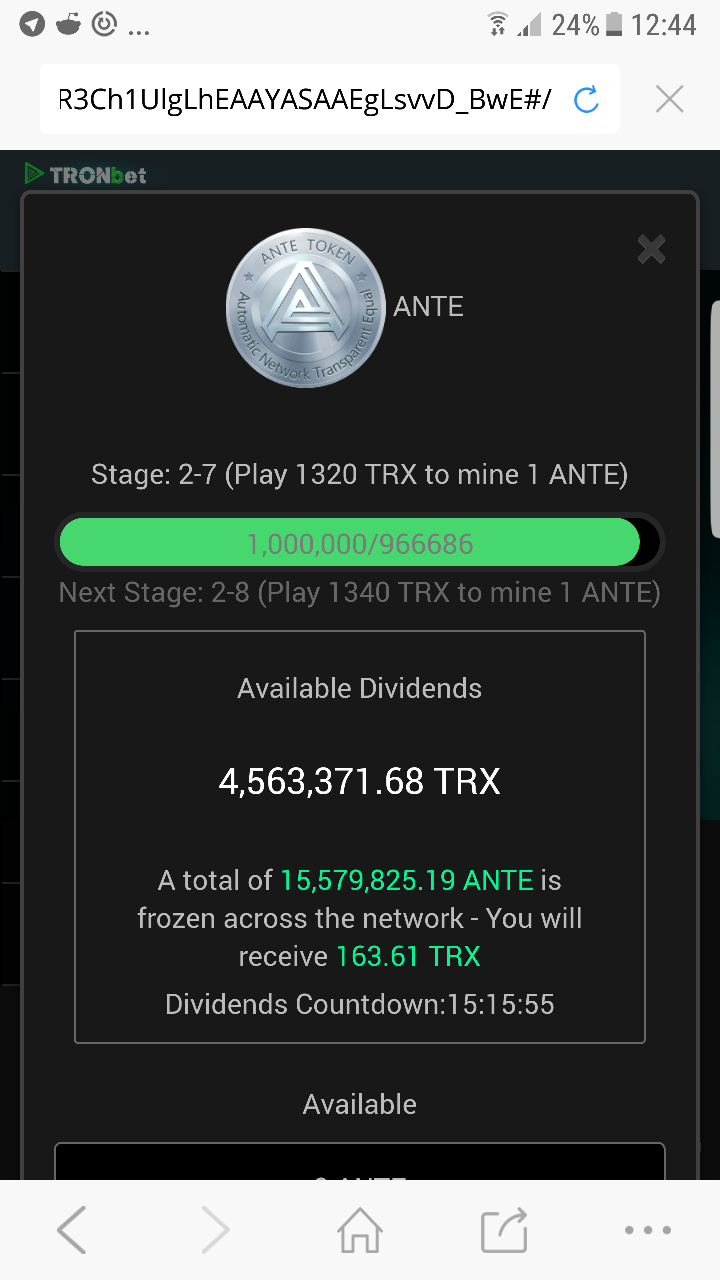Close the ANTE token dialog
The image size is (720, 1280).
(651, 249)
